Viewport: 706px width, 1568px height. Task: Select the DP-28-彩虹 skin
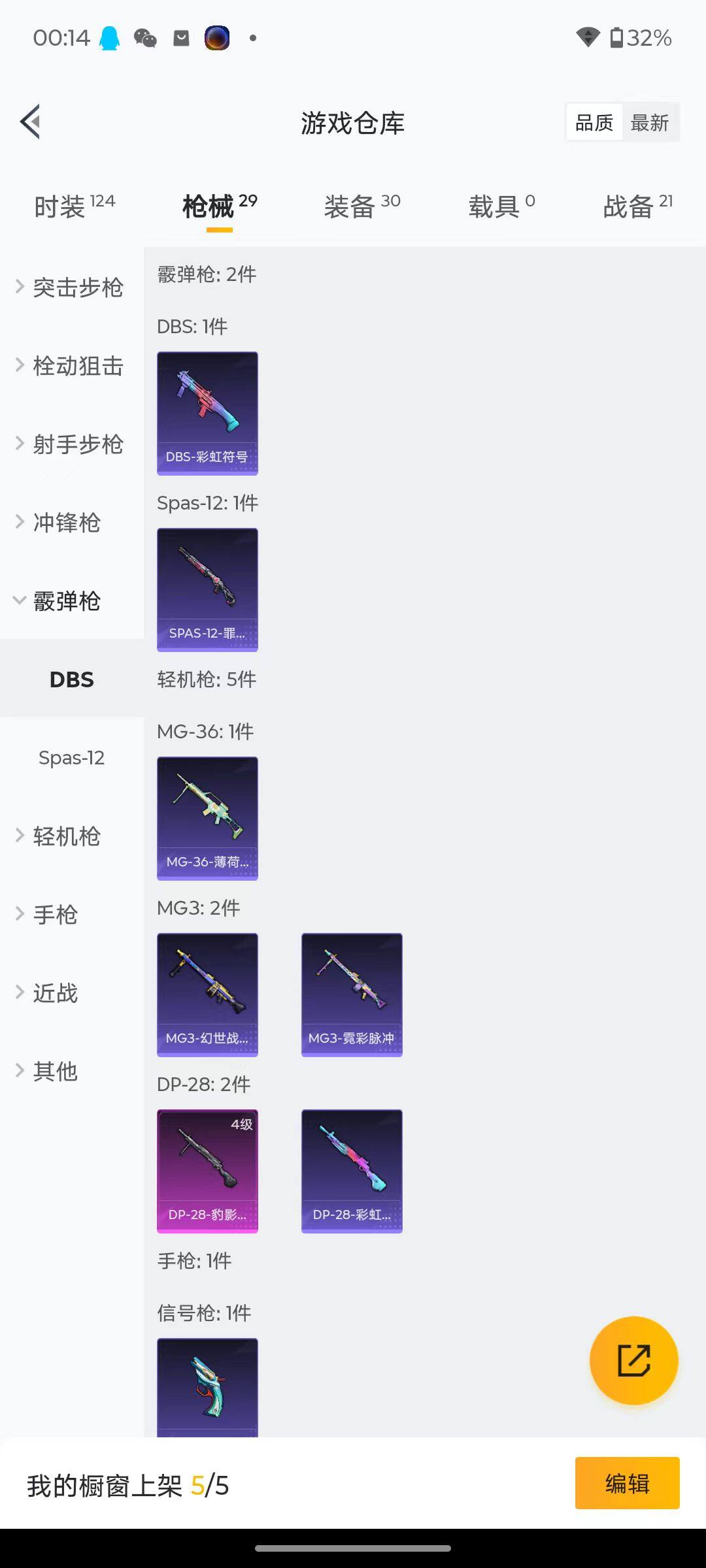tap(351, 1169)
